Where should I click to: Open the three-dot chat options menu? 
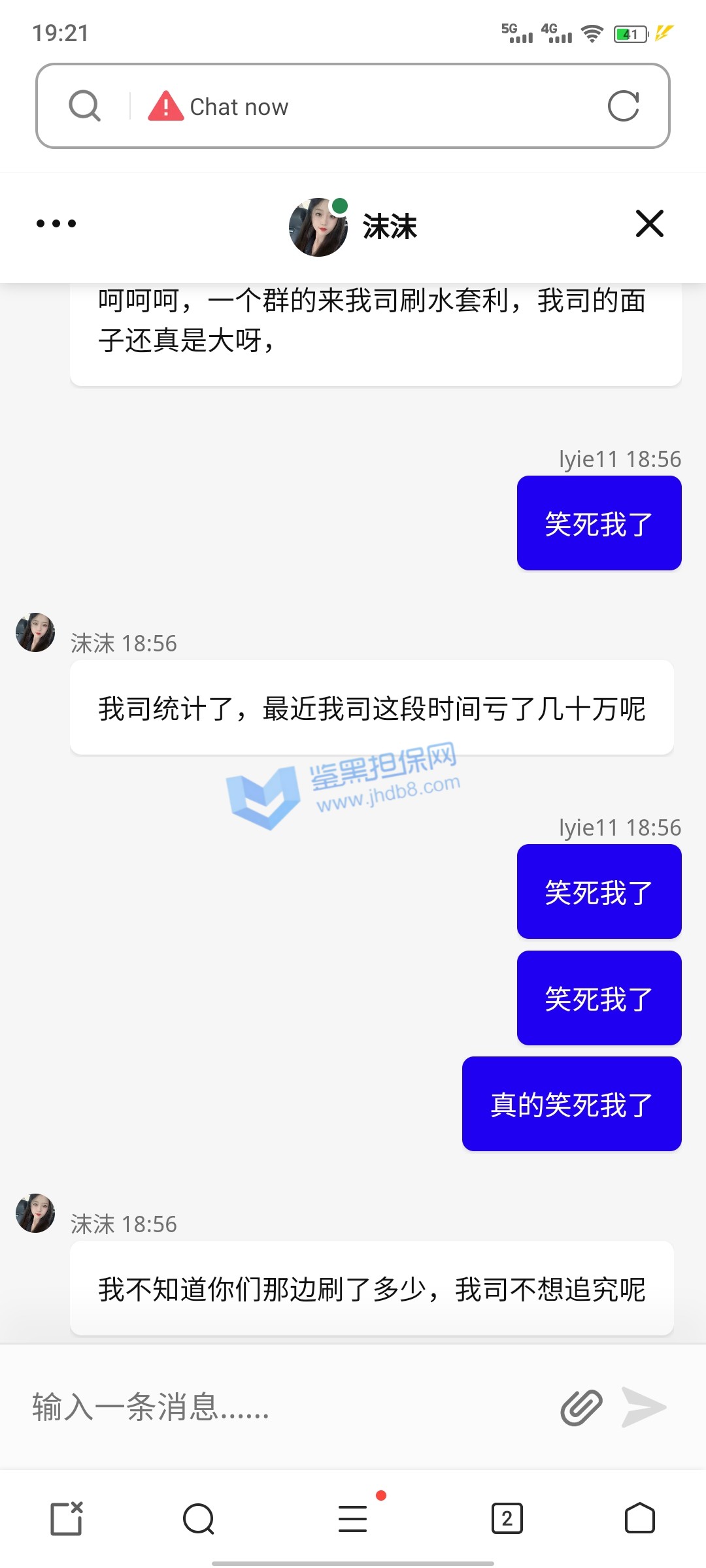tap(56, 223)
